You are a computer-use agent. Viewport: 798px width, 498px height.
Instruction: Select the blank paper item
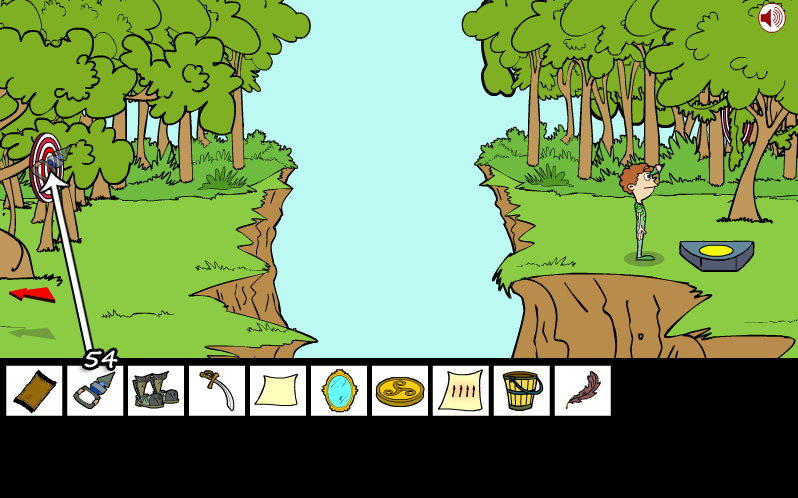point(278,390)
